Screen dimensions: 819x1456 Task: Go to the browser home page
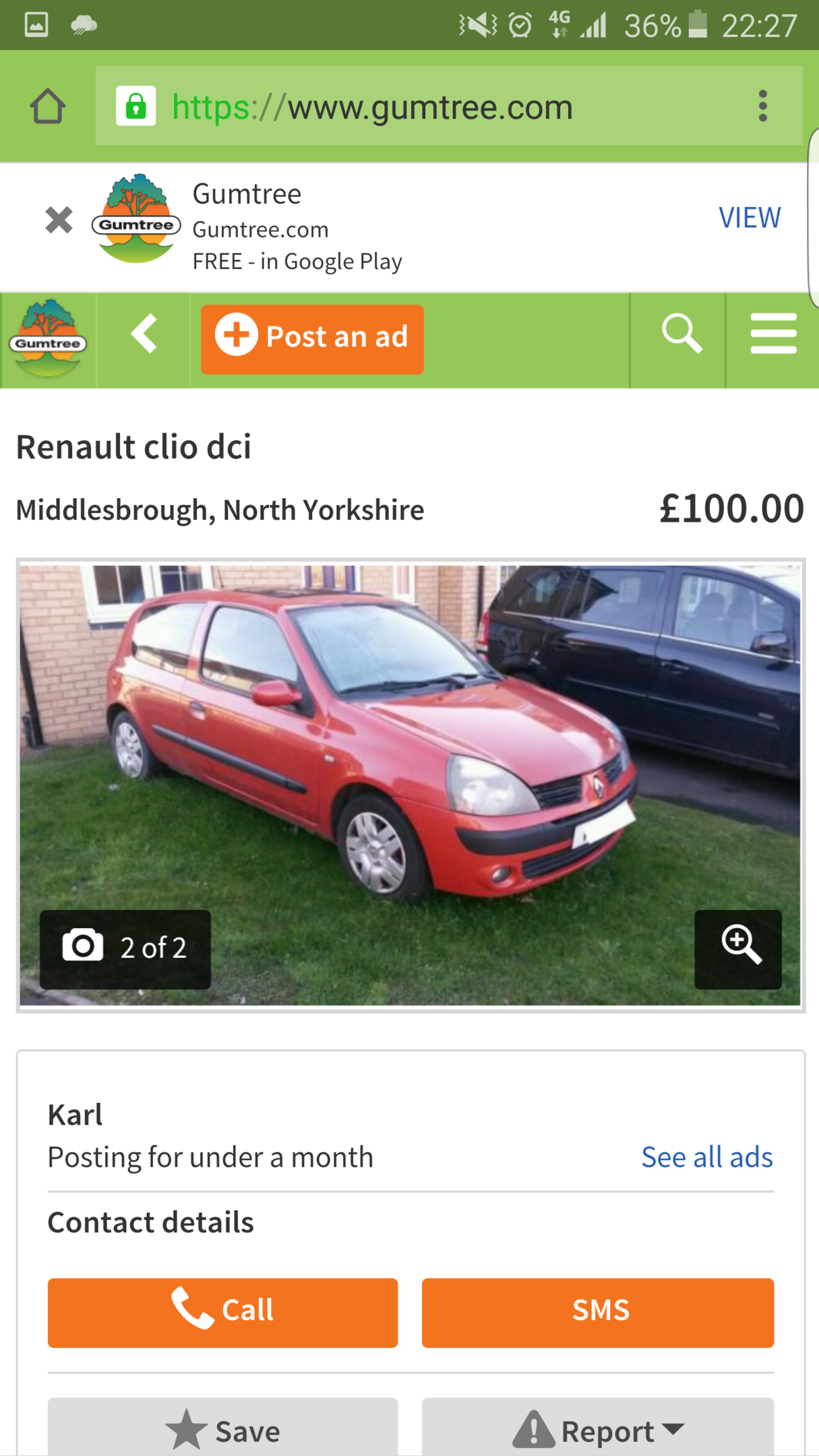(47, 107)
